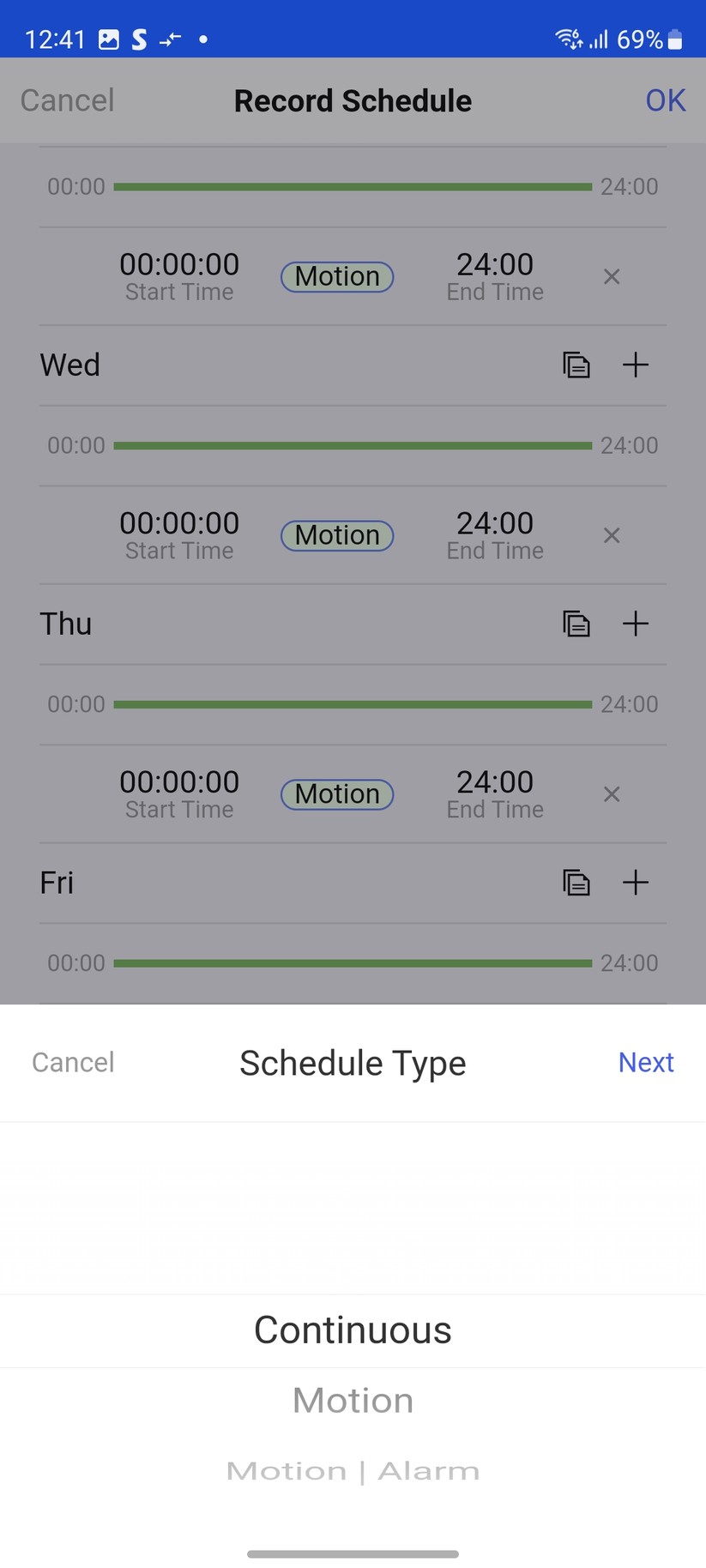
Task: Open the Motion tag on the Thu entry
Action: coord(336,794)
